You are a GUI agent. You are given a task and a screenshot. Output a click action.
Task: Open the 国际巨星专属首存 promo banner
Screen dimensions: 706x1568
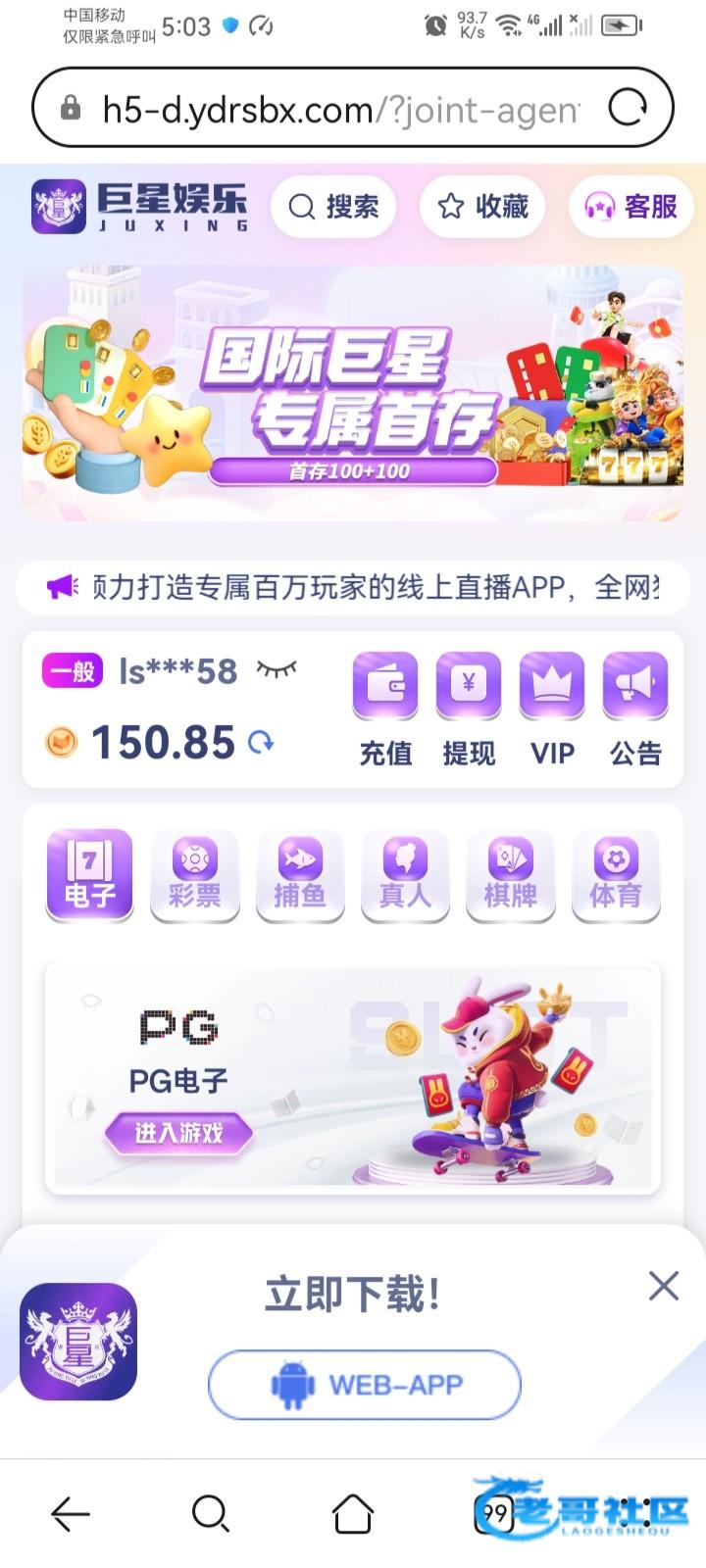coord(353,392)
